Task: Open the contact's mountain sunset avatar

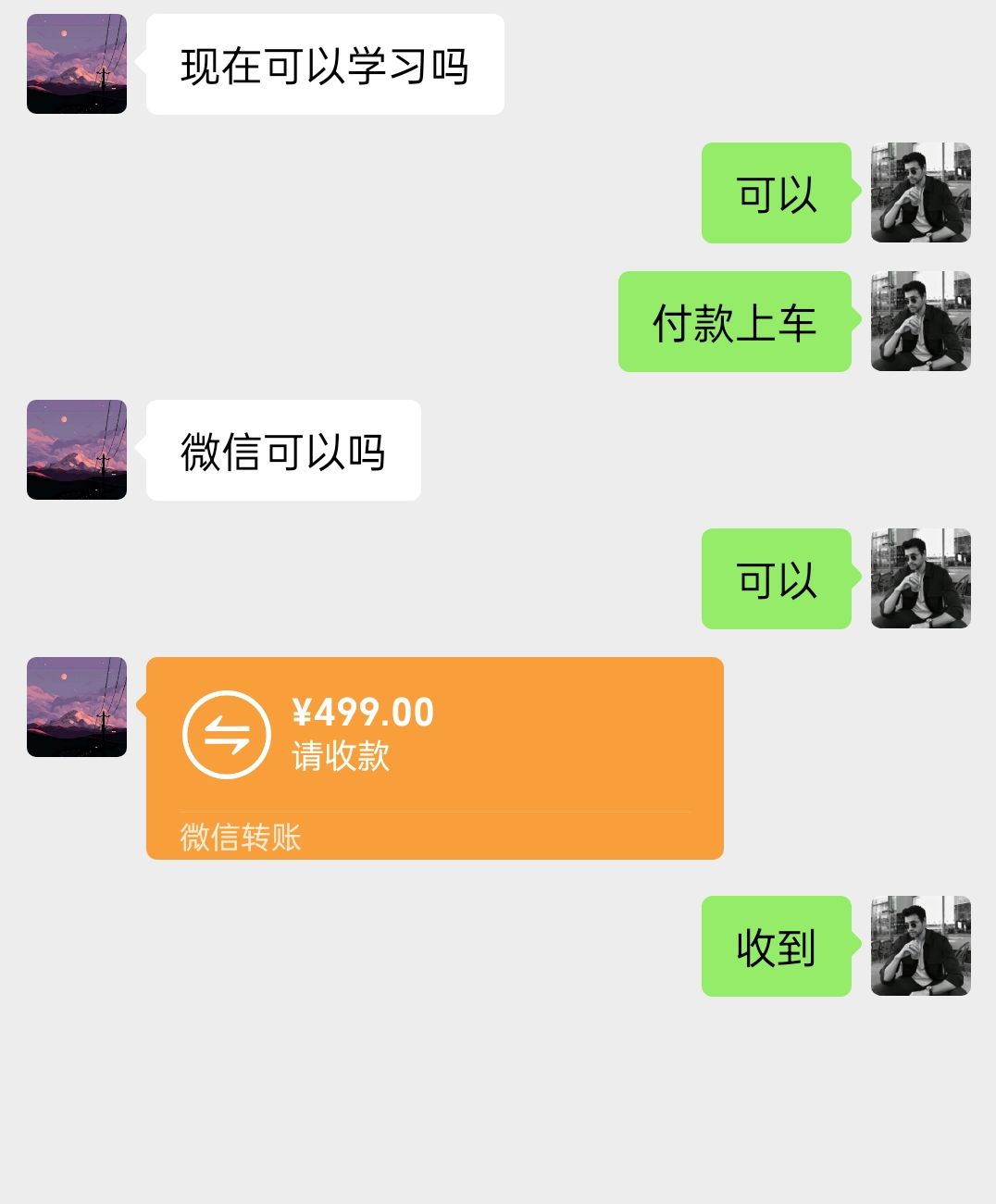Action: tap(77, 61)
